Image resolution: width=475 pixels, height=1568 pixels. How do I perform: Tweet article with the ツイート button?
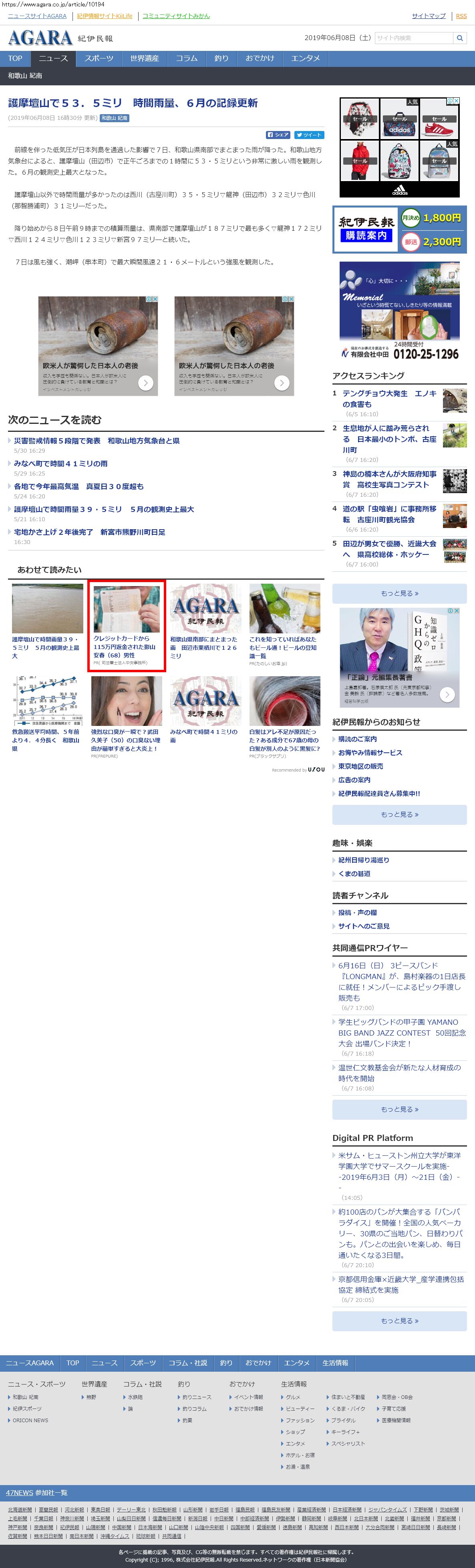309,135
